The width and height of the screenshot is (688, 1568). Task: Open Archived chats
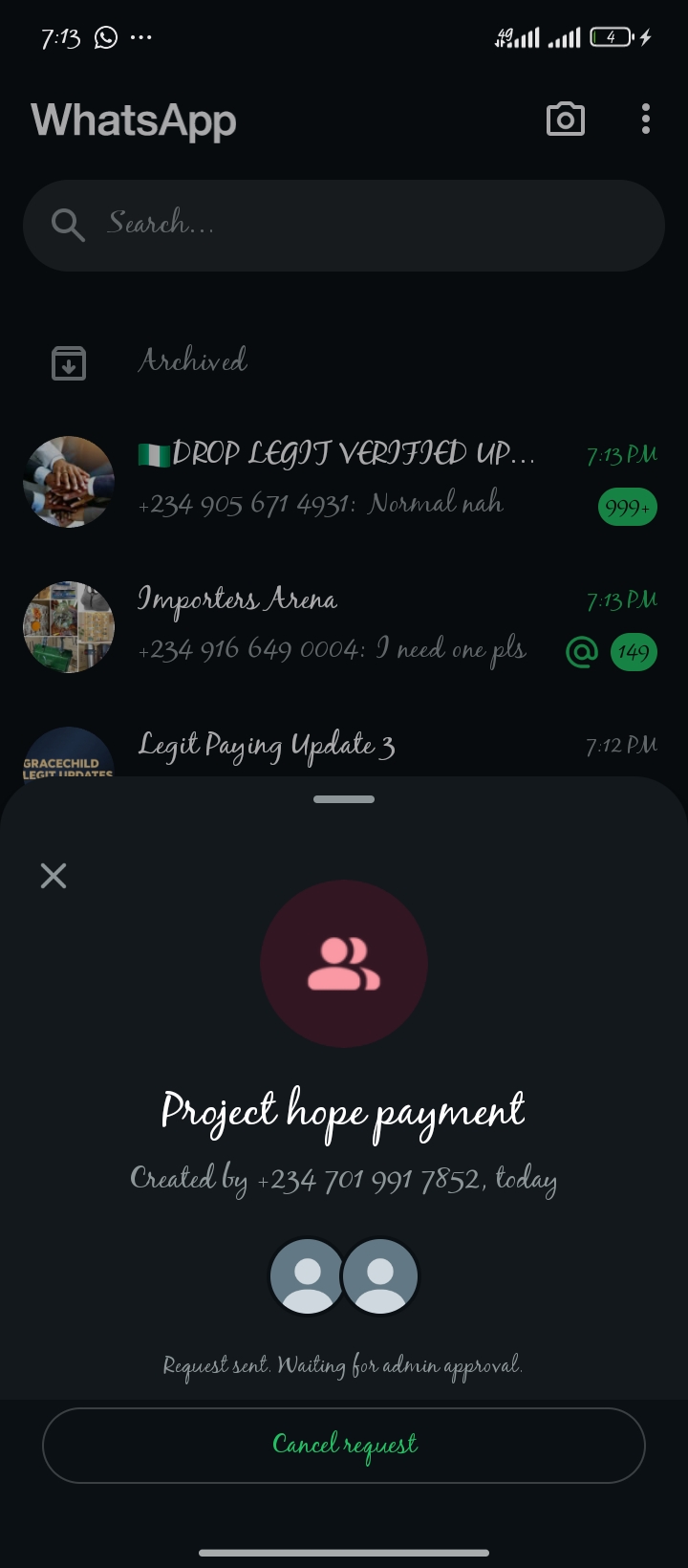[191, 361]
